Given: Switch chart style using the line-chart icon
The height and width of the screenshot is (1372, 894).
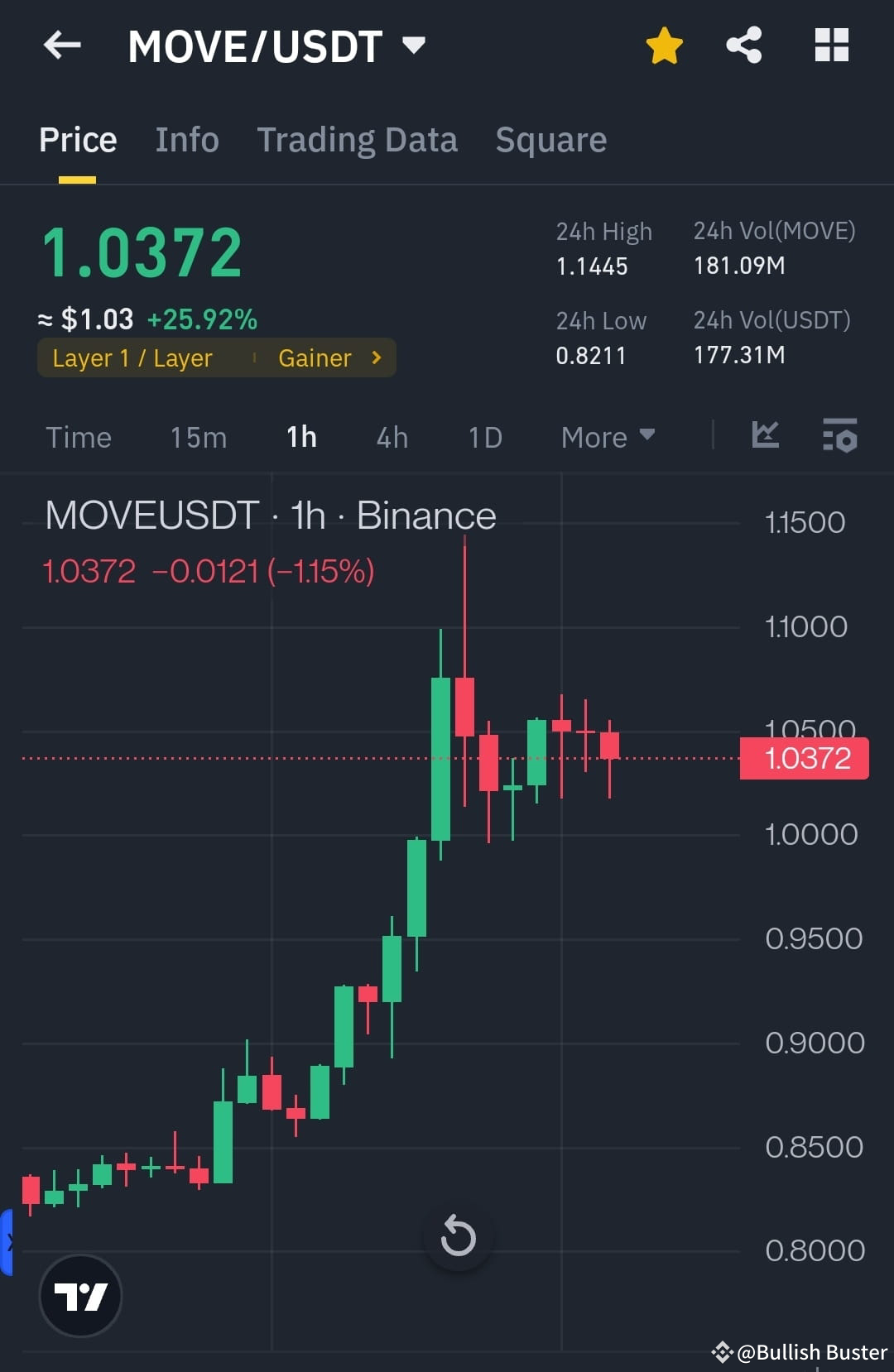Looking at the screenshot, I should (765, 436).
